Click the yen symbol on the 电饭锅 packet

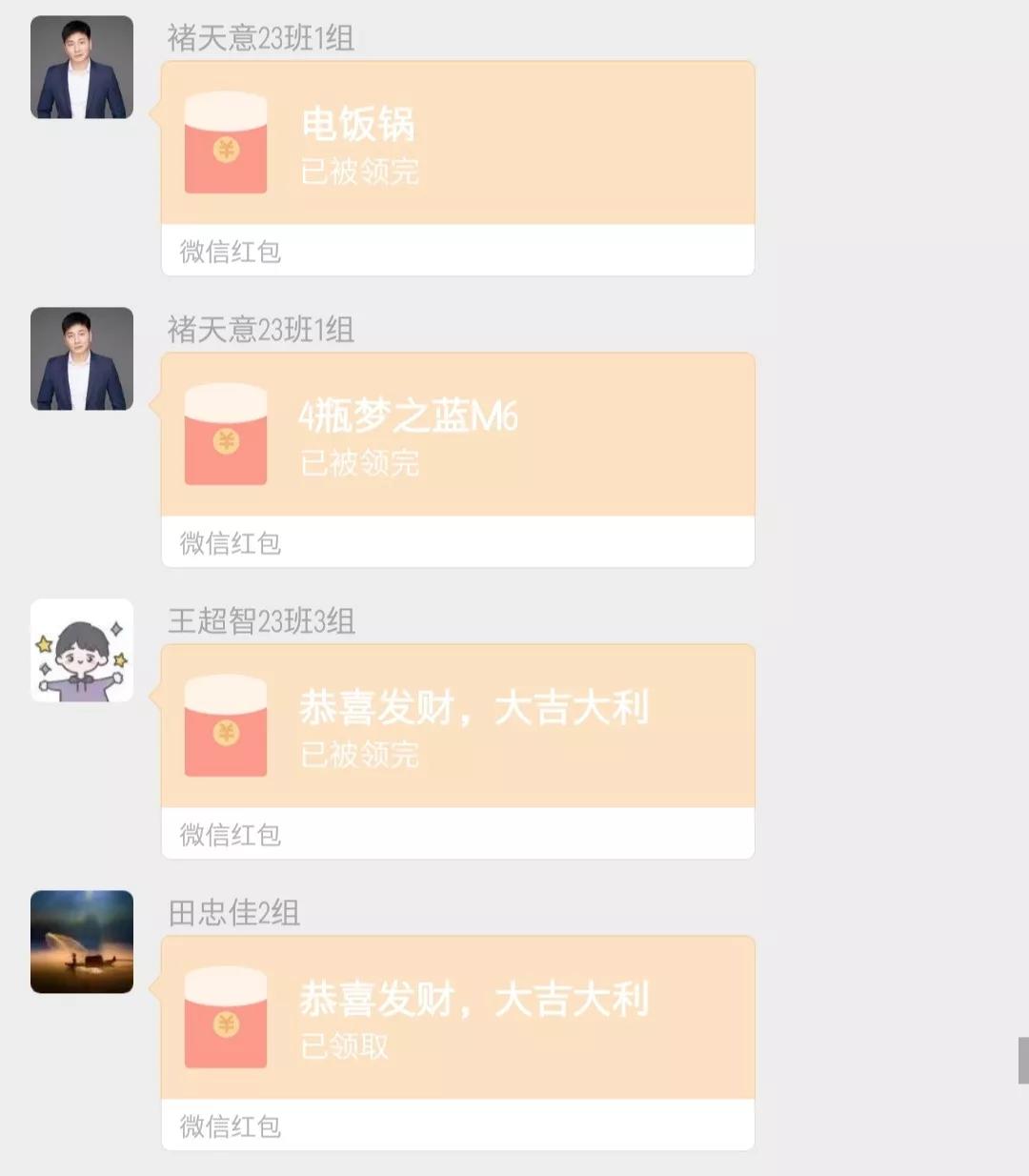tap(225, 151)
